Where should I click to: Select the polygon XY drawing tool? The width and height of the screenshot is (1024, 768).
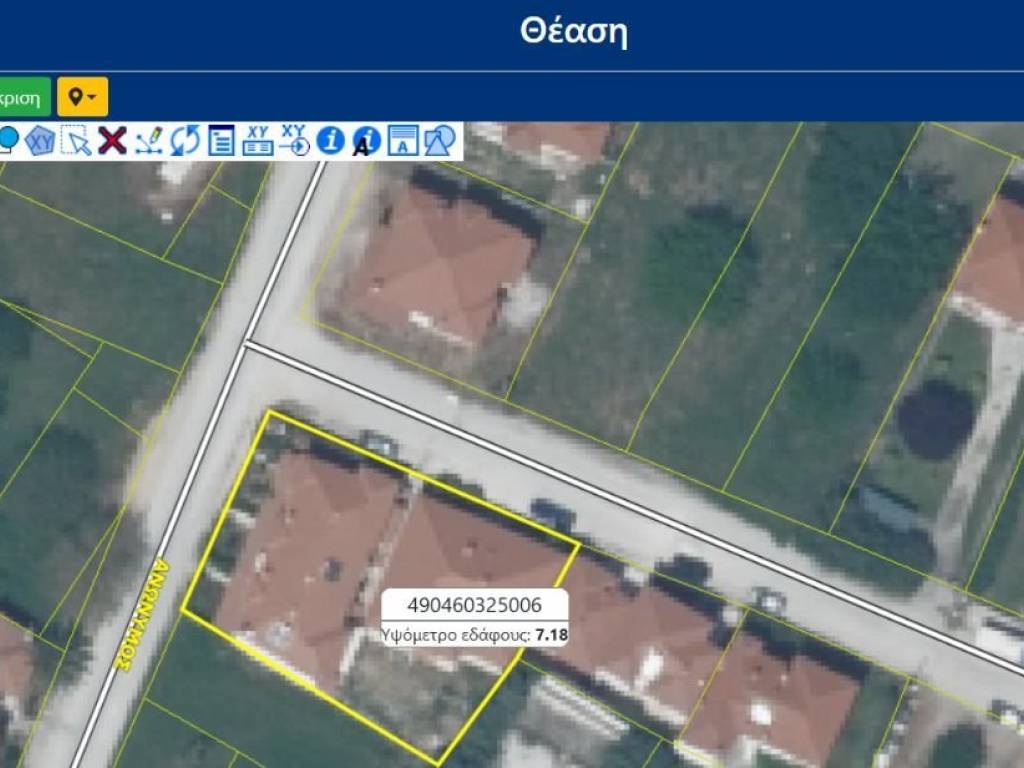click(x=40, y=141)
